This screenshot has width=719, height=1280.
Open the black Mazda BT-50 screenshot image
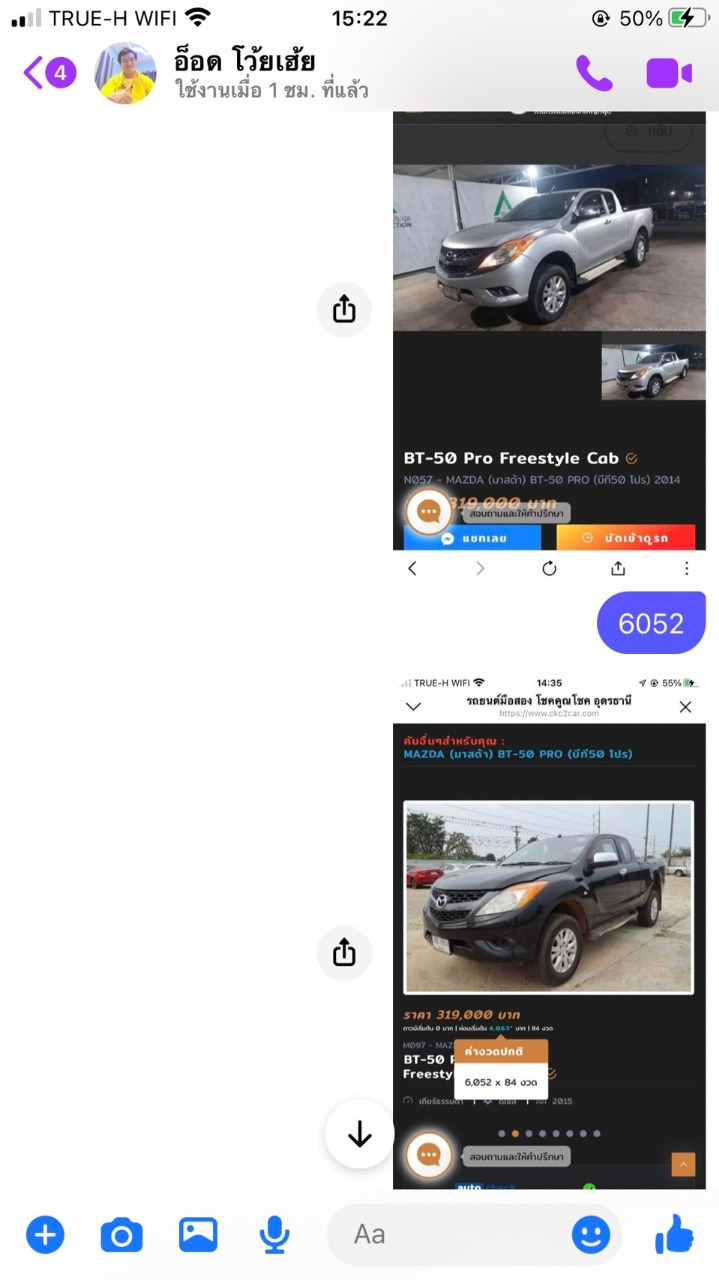point(549,930)
